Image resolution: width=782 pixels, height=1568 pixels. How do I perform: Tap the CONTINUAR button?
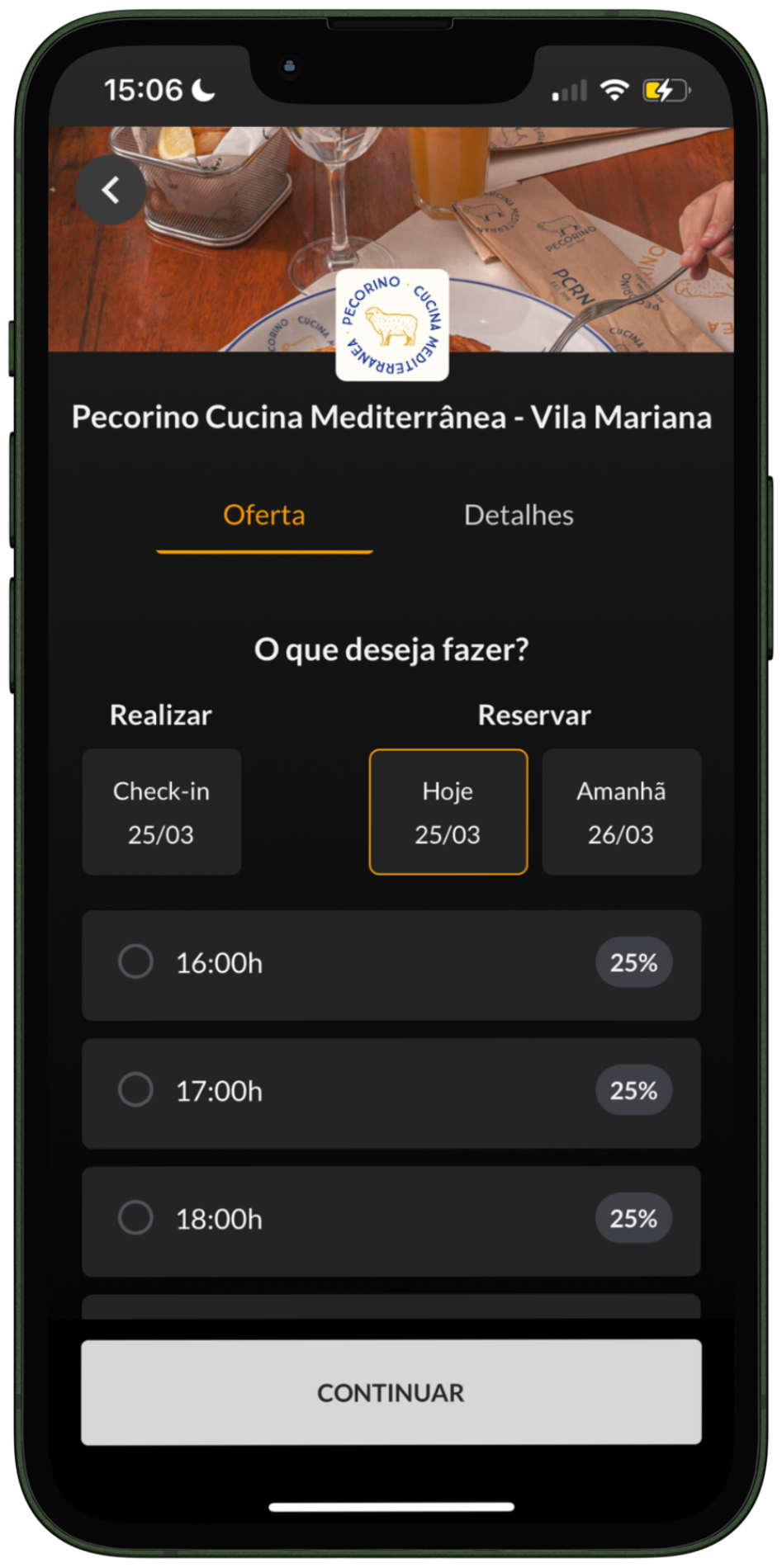391,1392
